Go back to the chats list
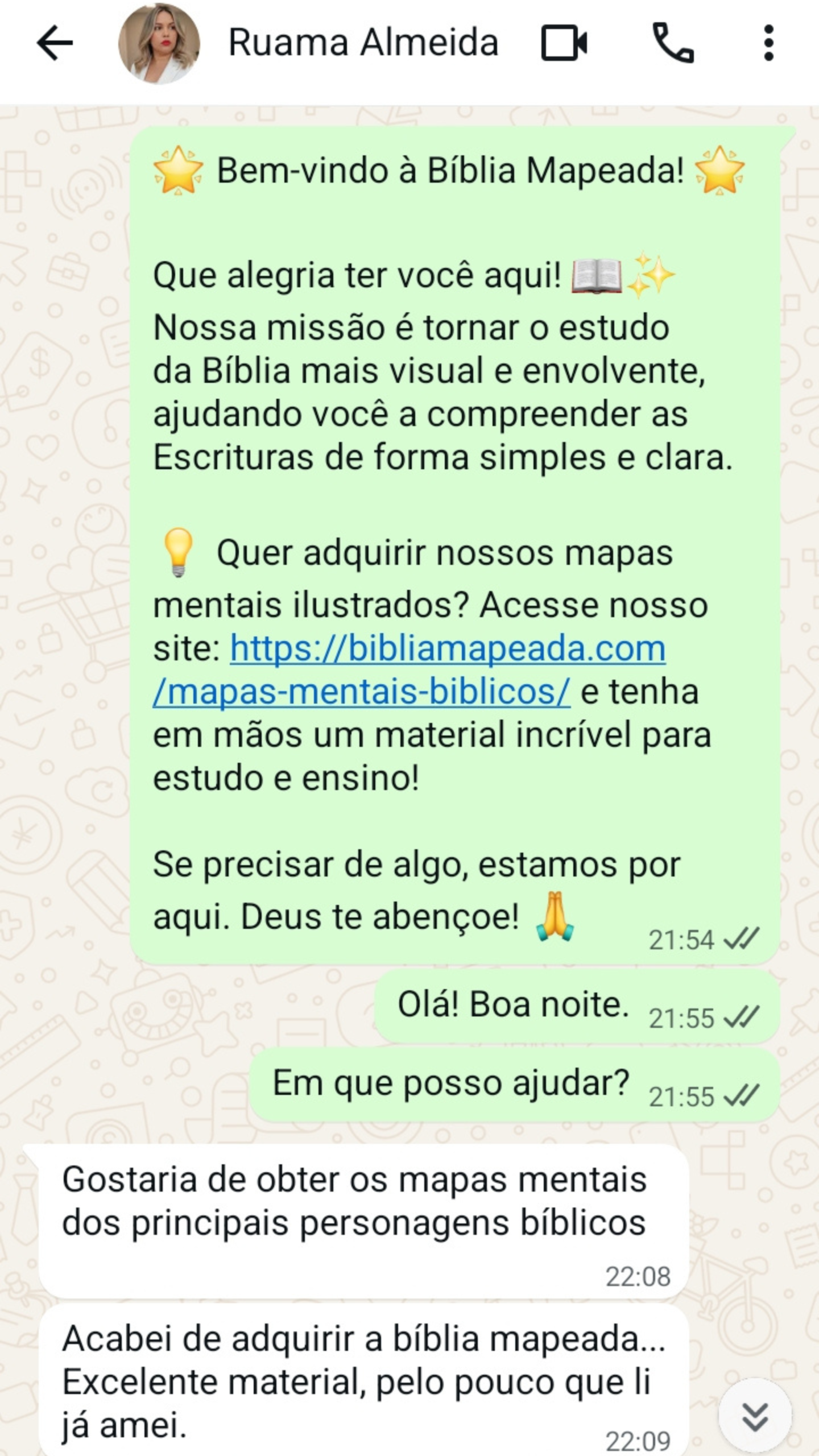The height and width of the screenshot is (1456, 819). pos(55,43)
